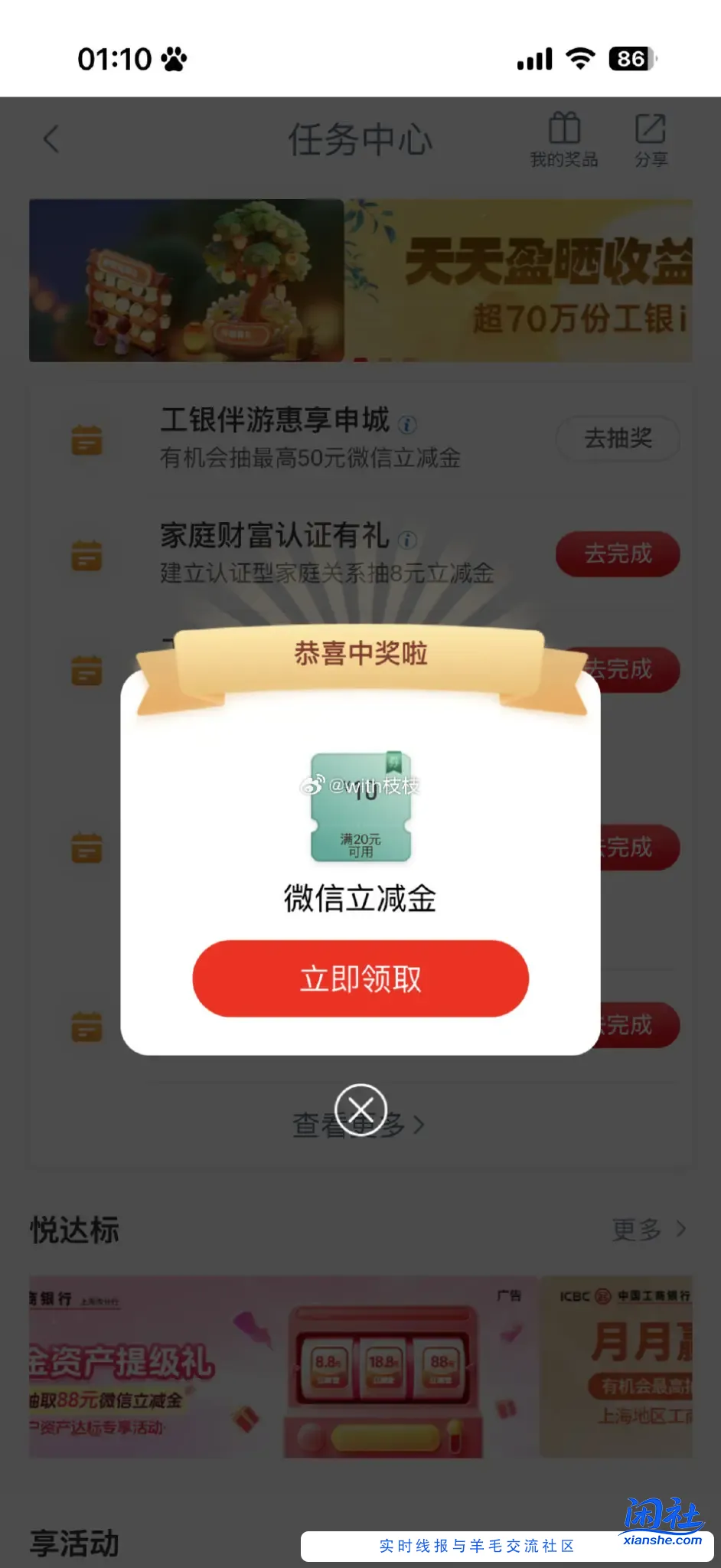Tap the 我的奖品 prize box icon
This screenshot has width=721, height=1568.
(566, 138)
